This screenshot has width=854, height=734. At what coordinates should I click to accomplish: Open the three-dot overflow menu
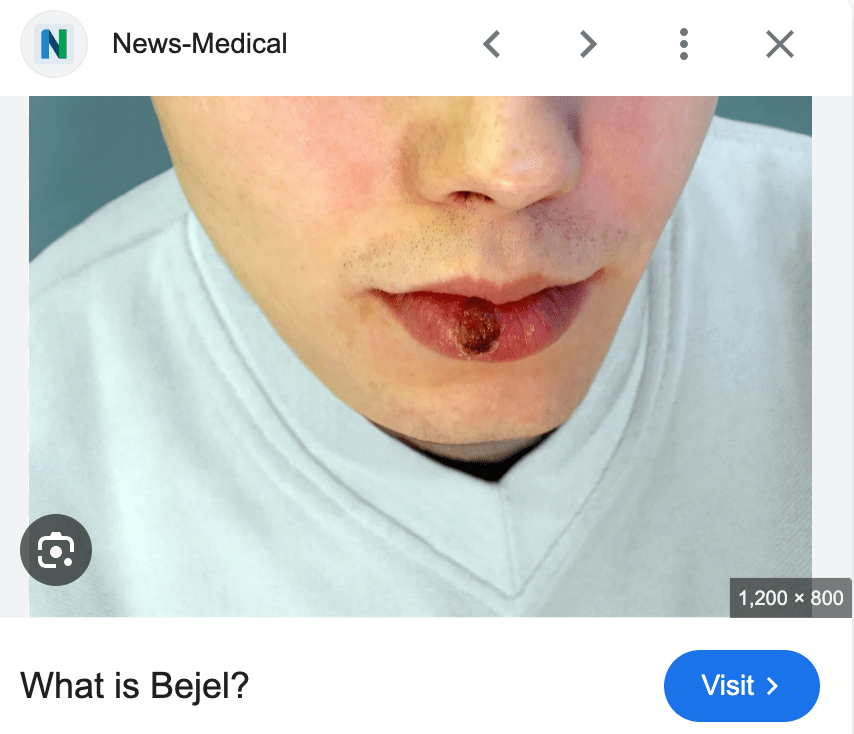tap(683, 44)
